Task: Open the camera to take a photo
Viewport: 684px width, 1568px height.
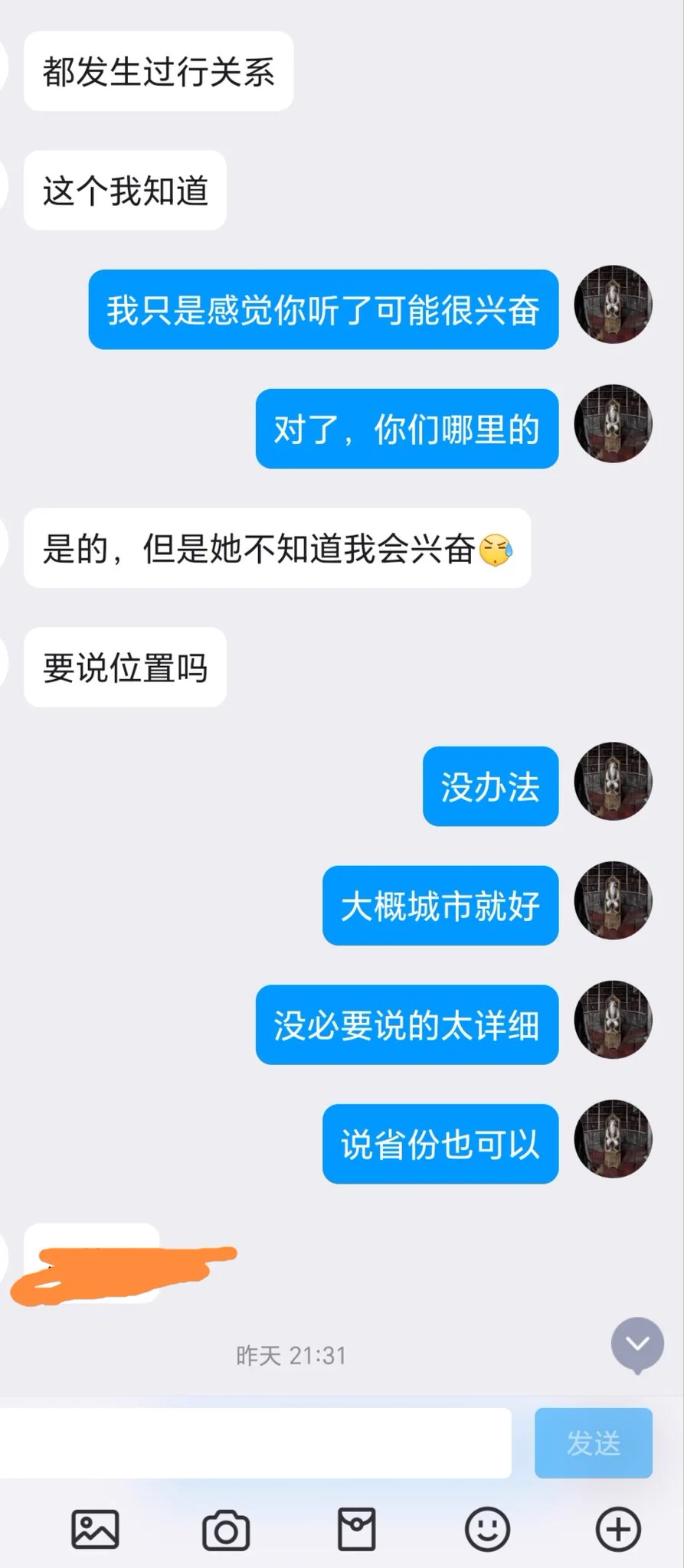Action: tap(226, 1529)
